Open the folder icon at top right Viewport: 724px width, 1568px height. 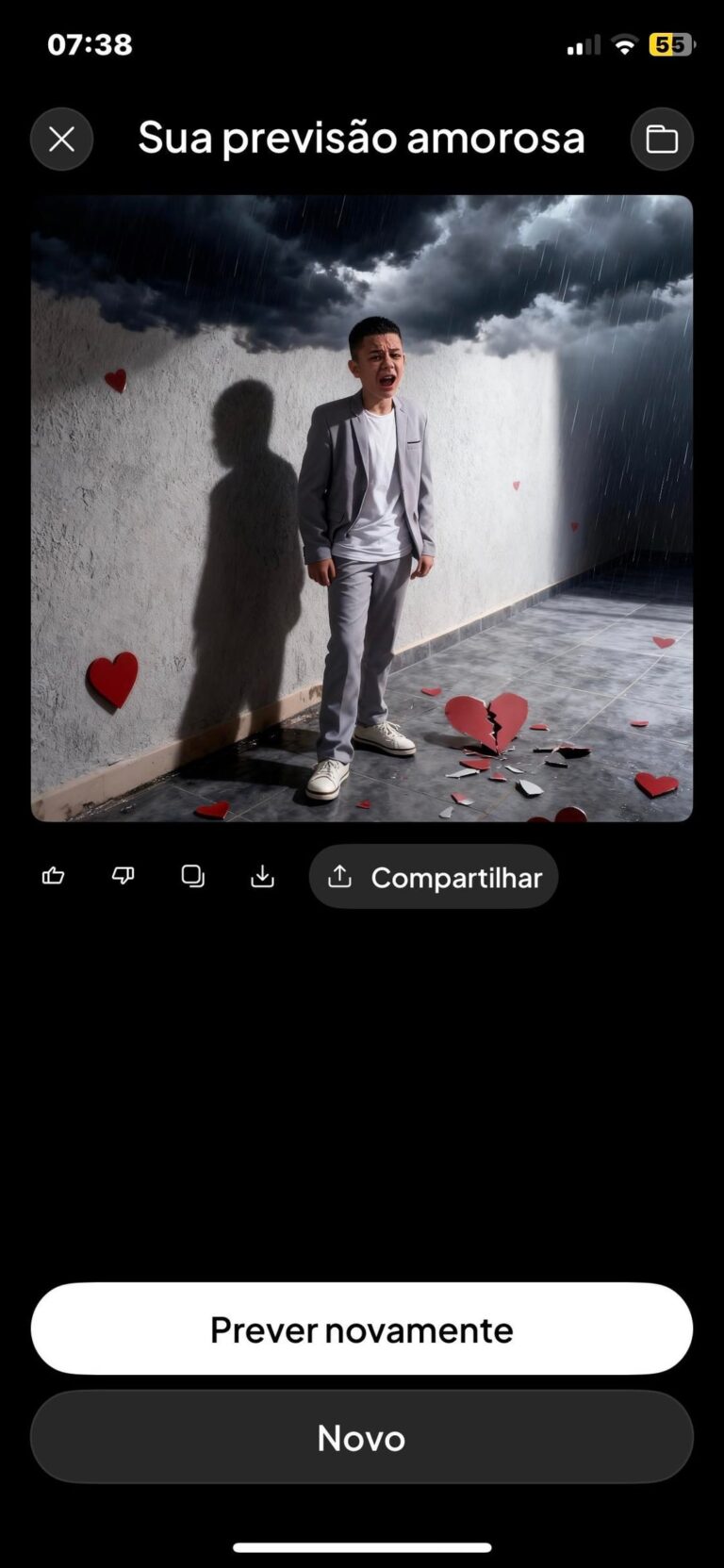point(661,140)
